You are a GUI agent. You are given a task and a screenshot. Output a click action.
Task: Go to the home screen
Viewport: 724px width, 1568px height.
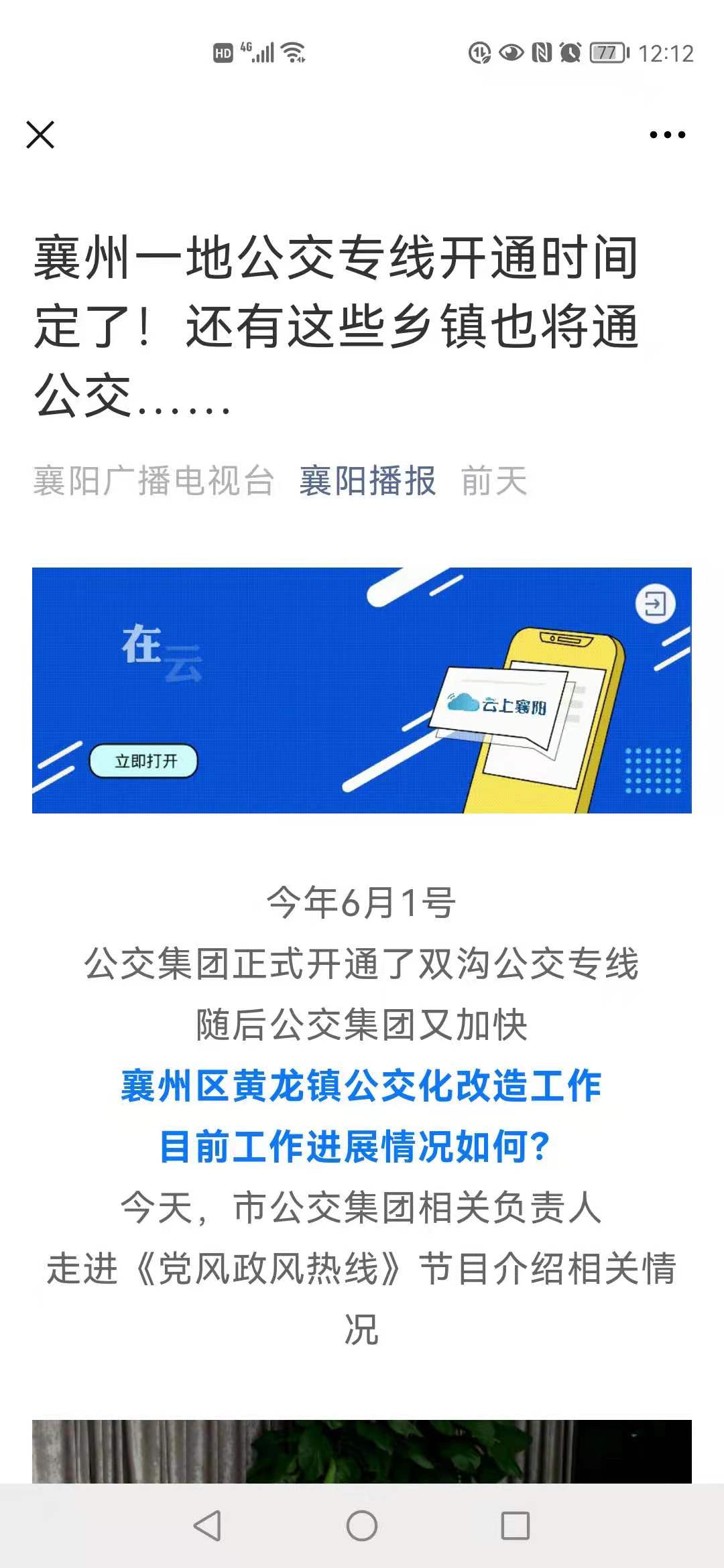click(x=362, y=1526)
